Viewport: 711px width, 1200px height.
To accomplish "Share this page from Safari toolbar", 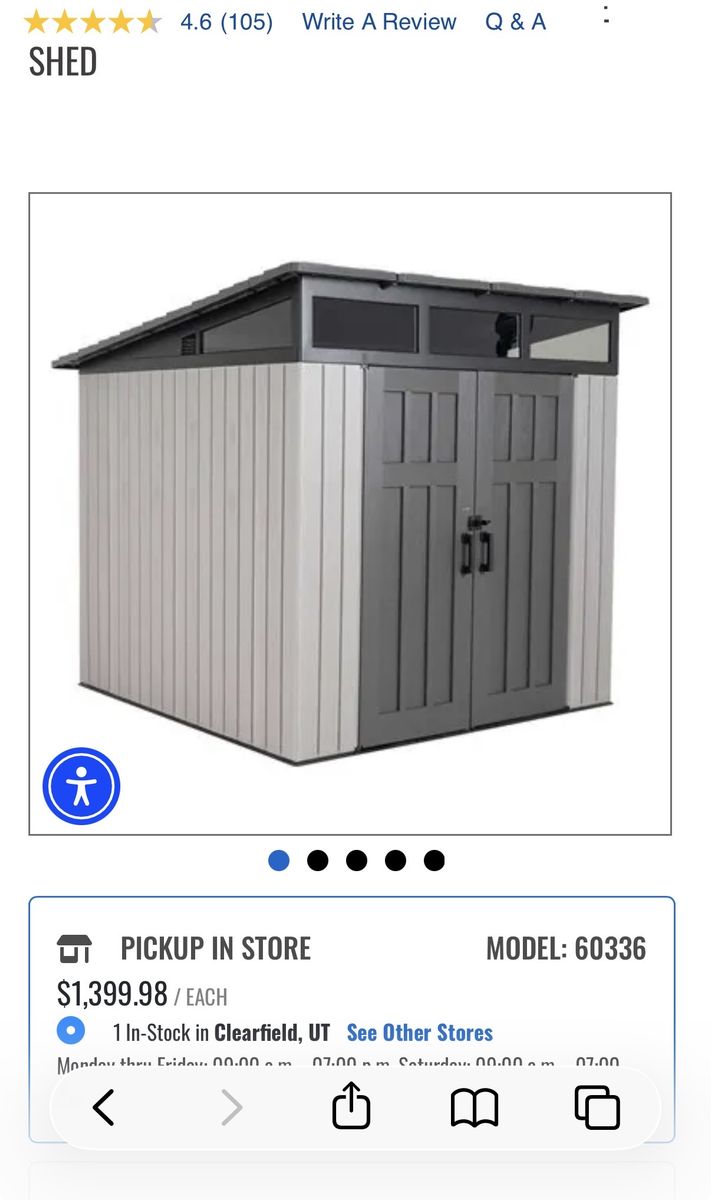I will (x=351, y=1107).
